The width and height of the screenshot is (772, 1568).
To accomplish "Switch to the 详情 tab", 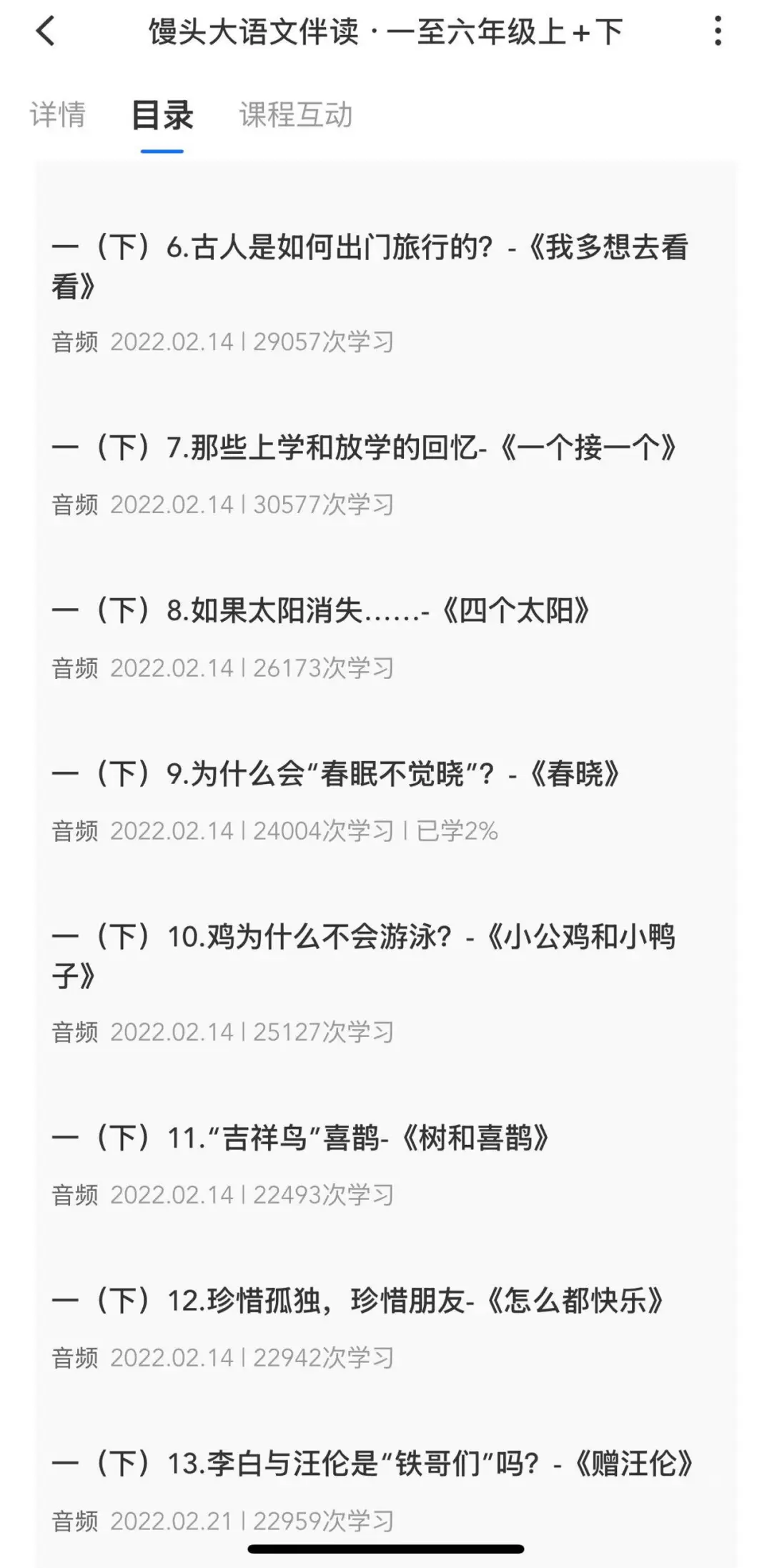I will [58, 114].
